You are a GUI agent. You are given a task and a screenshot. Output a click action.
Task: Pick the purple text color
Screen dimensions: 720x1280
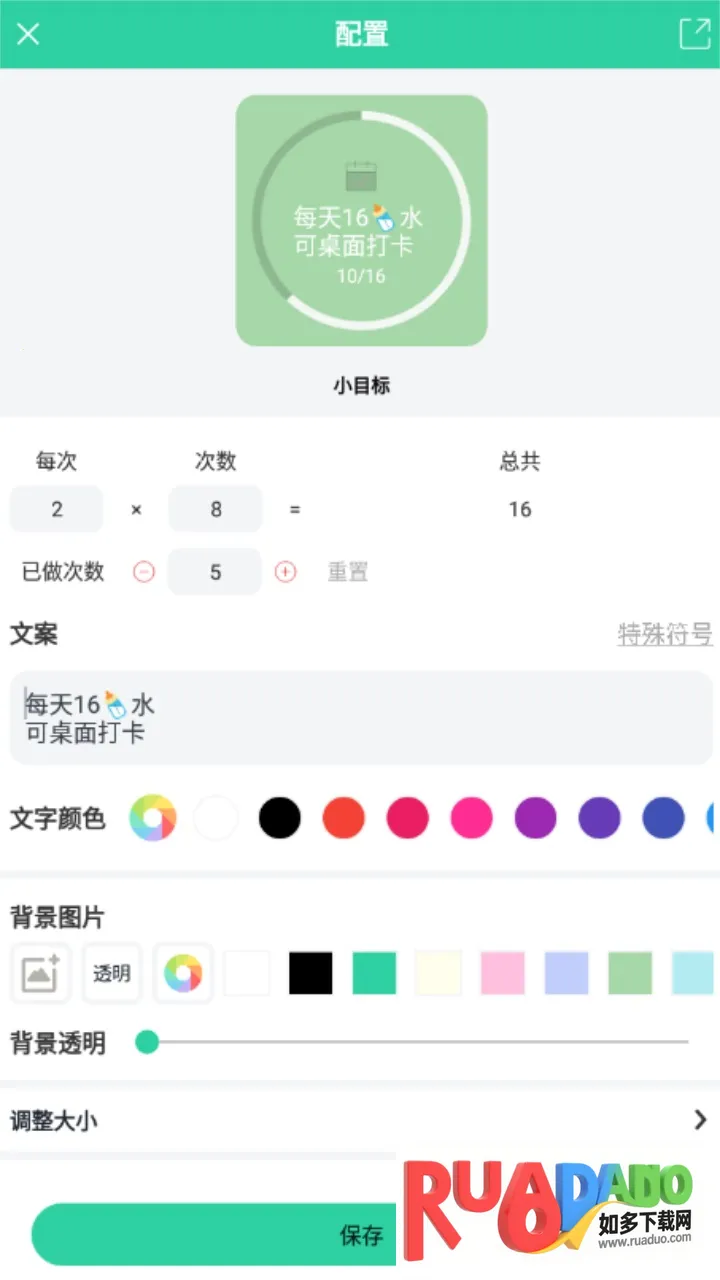click(x=535, y=818)
